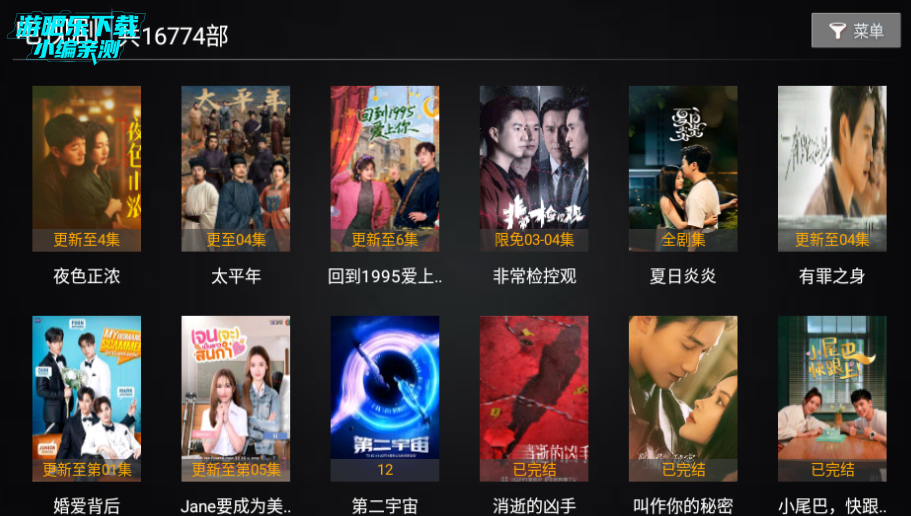
Task: Choose the show 有罪之身
Action: click(x=832, y=168)
